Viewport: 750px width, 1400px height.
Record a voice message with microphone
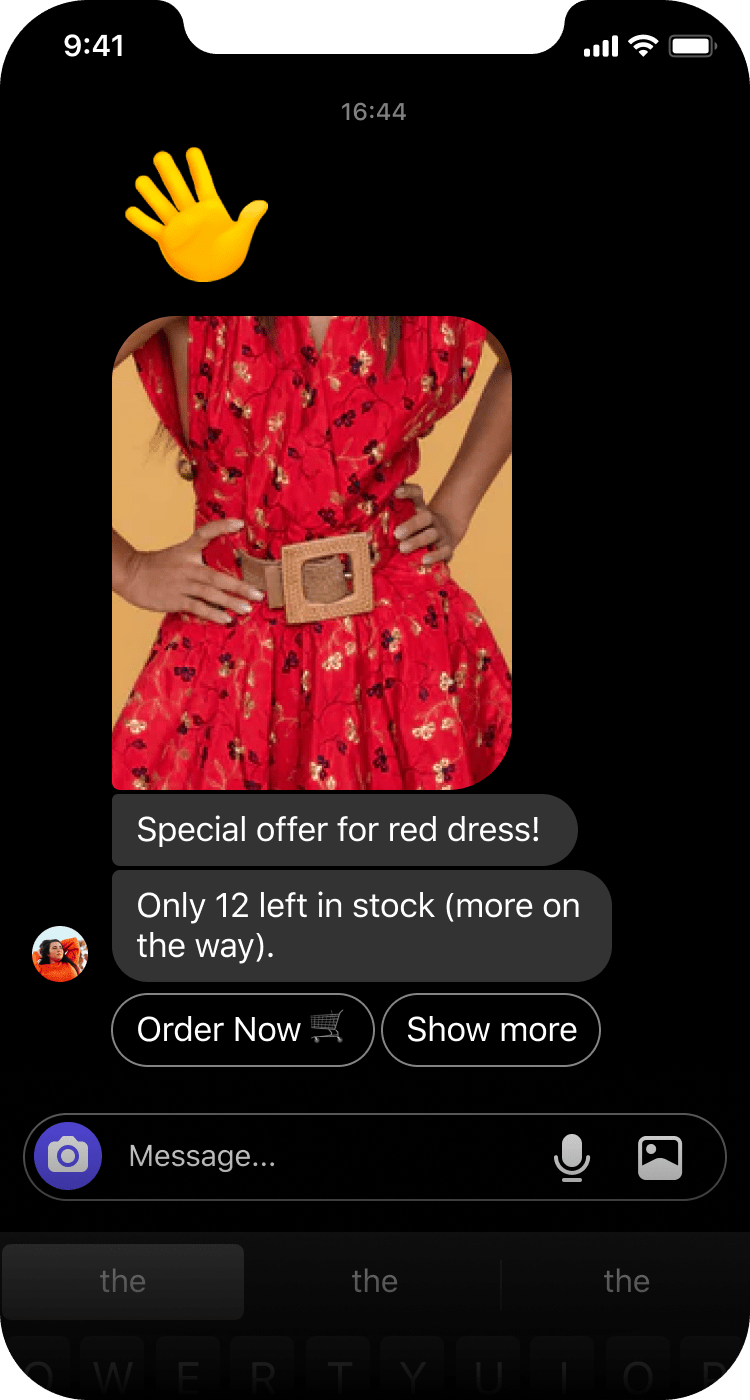572,1157
